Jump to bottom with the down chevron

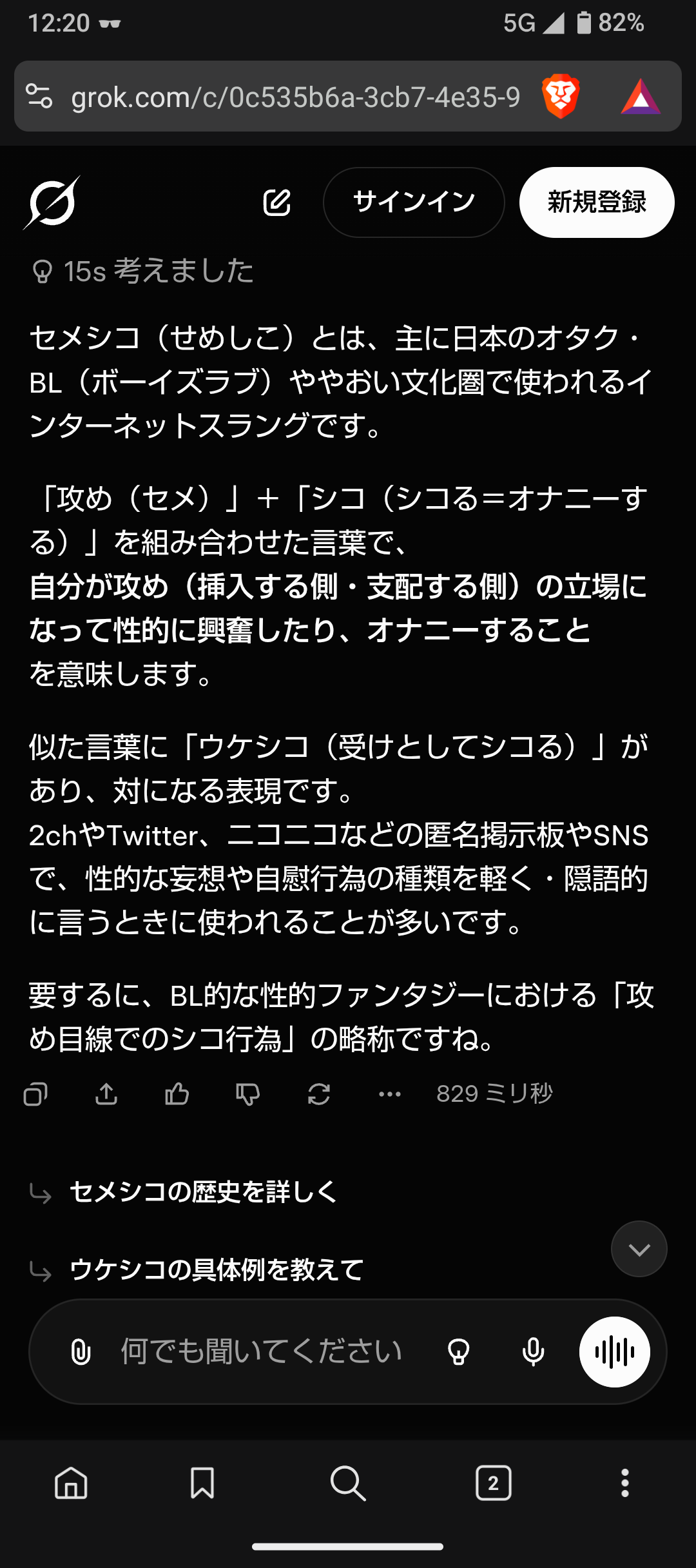[639, 1249]
